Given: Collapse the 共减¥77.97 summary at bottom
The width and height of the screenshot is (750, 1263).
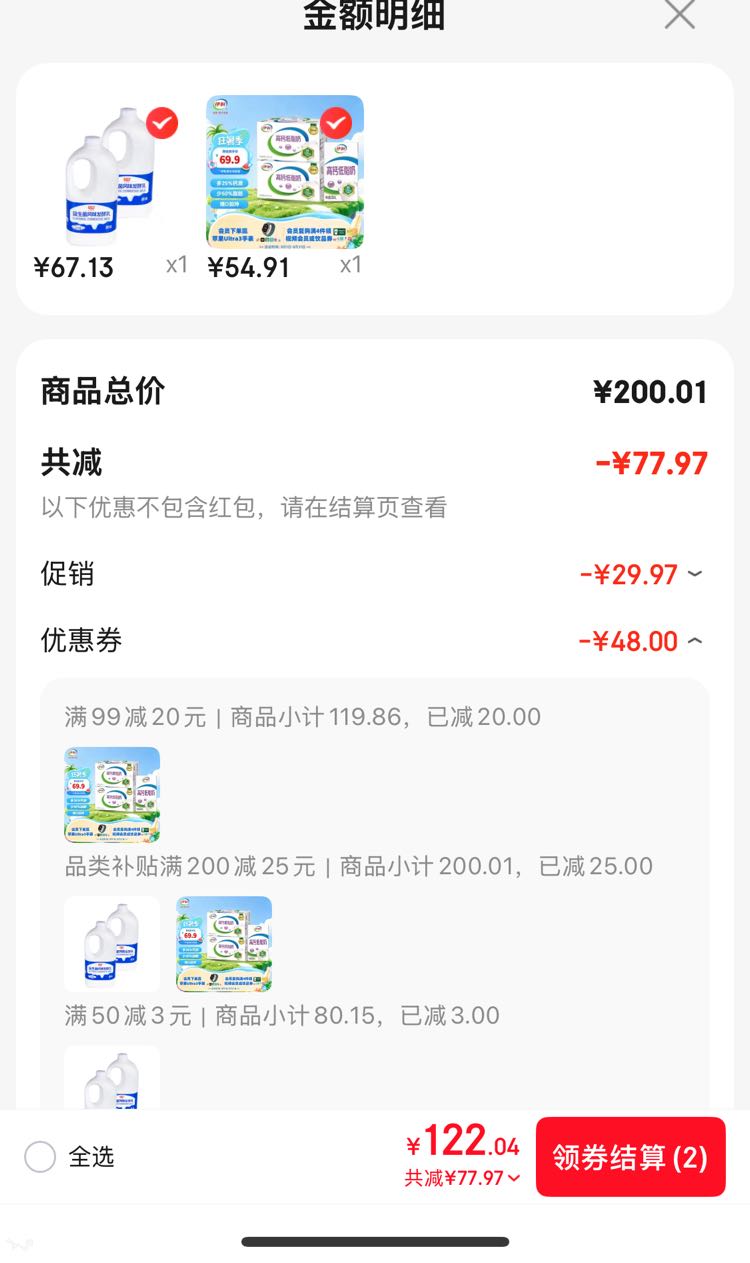Looking at the screenshot, I should (x=463, y=1178).
